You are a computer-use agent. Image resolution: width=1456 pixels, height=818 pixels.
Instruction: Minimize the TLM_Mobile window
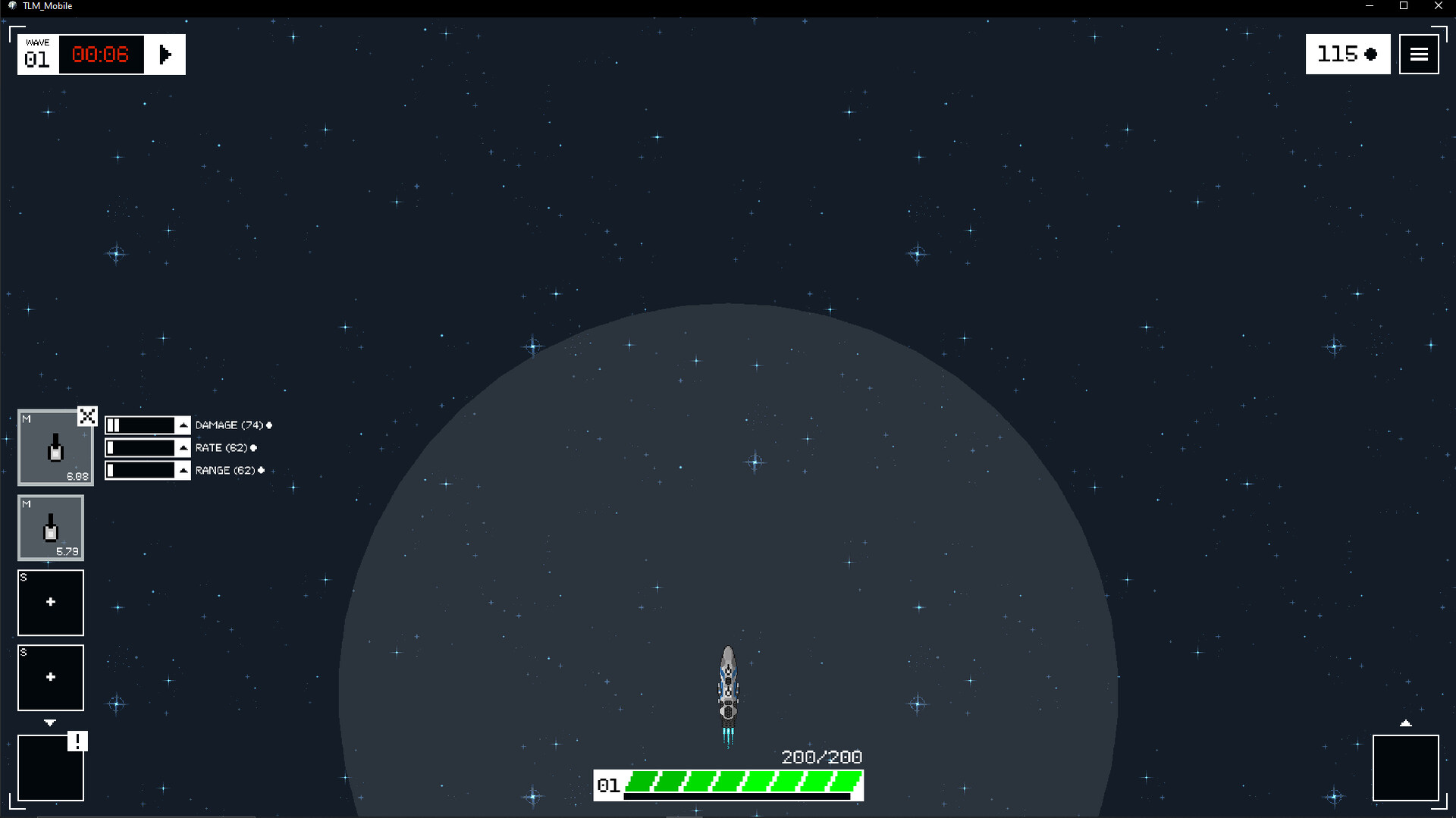[1370, 6]
